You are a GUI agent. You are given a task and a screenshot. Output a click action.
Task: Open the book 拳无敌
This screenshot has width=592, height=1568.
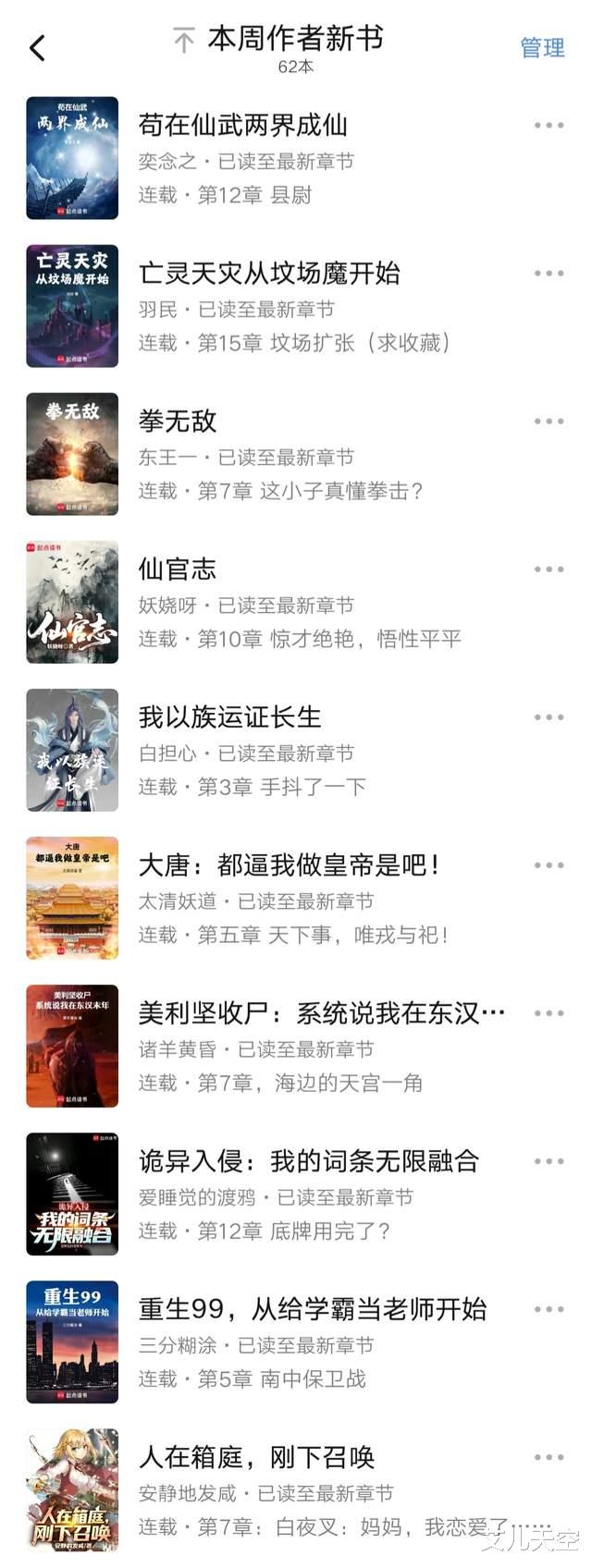coord(178,422)
